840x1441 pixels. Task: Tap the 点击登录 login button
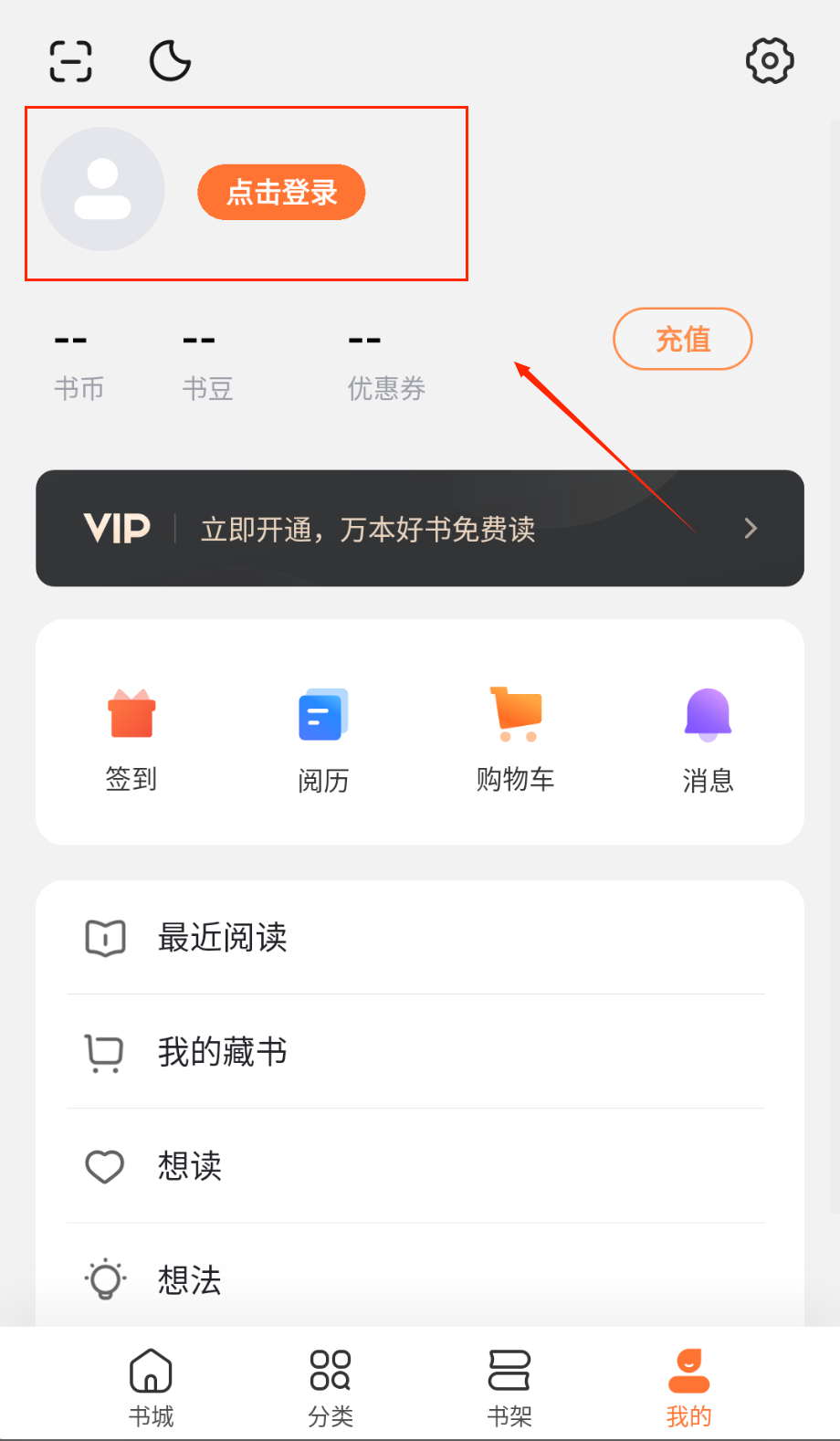(281, 193)
